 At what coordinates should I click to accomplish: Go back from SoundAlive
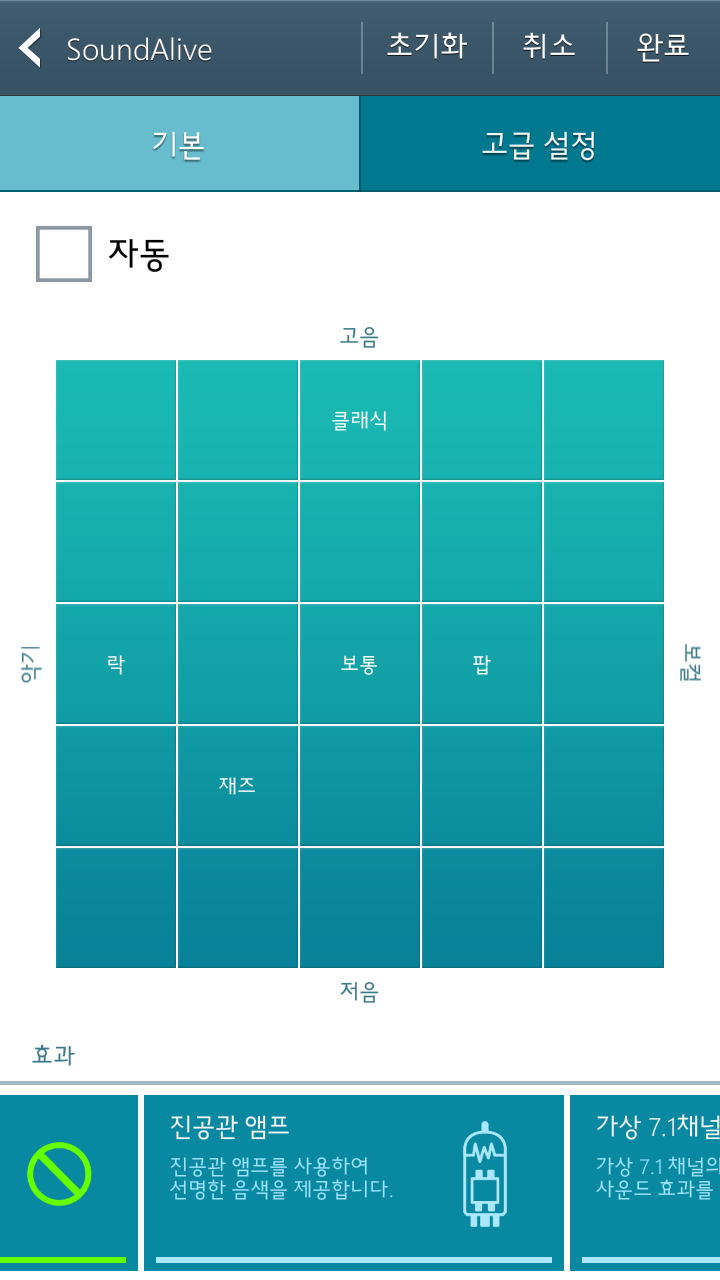coord(32,48)
